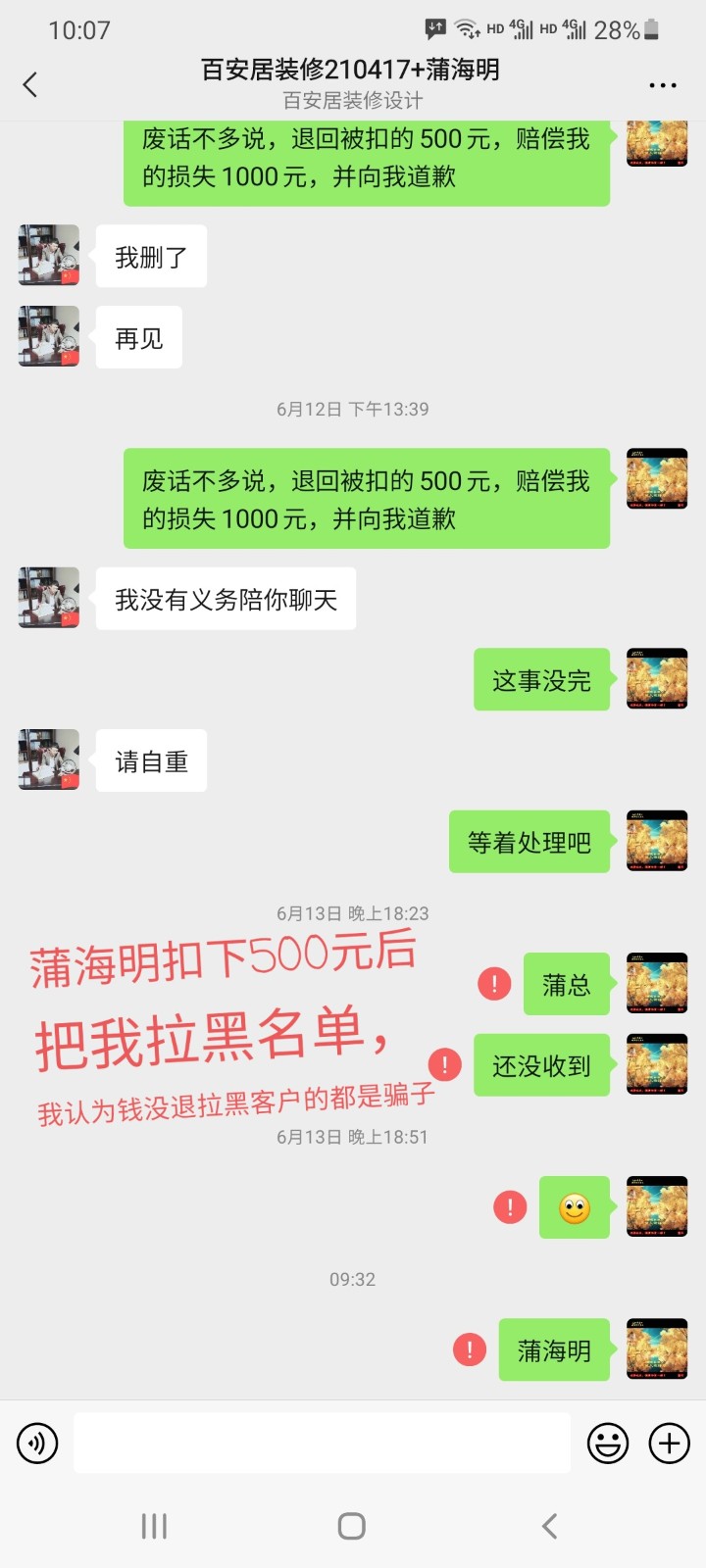
Task: Open the chat overflow menu
Action: pyautogui.click(x=663, y=85)
